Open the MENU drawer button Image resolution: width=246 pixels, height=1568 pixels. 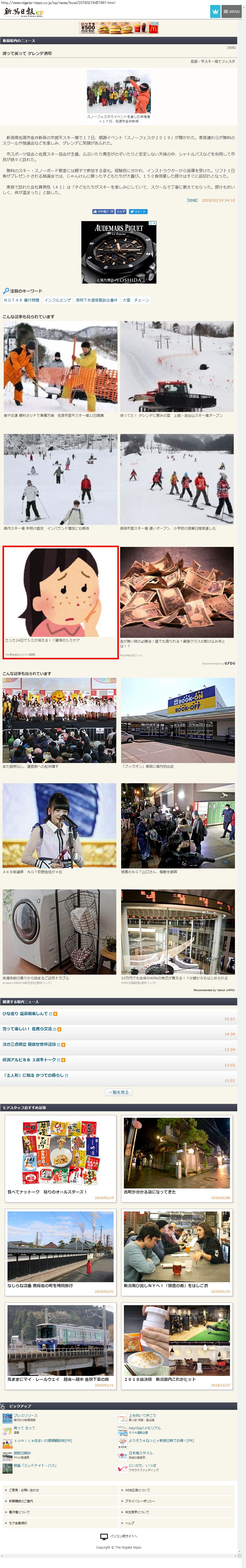coord(231,11)
